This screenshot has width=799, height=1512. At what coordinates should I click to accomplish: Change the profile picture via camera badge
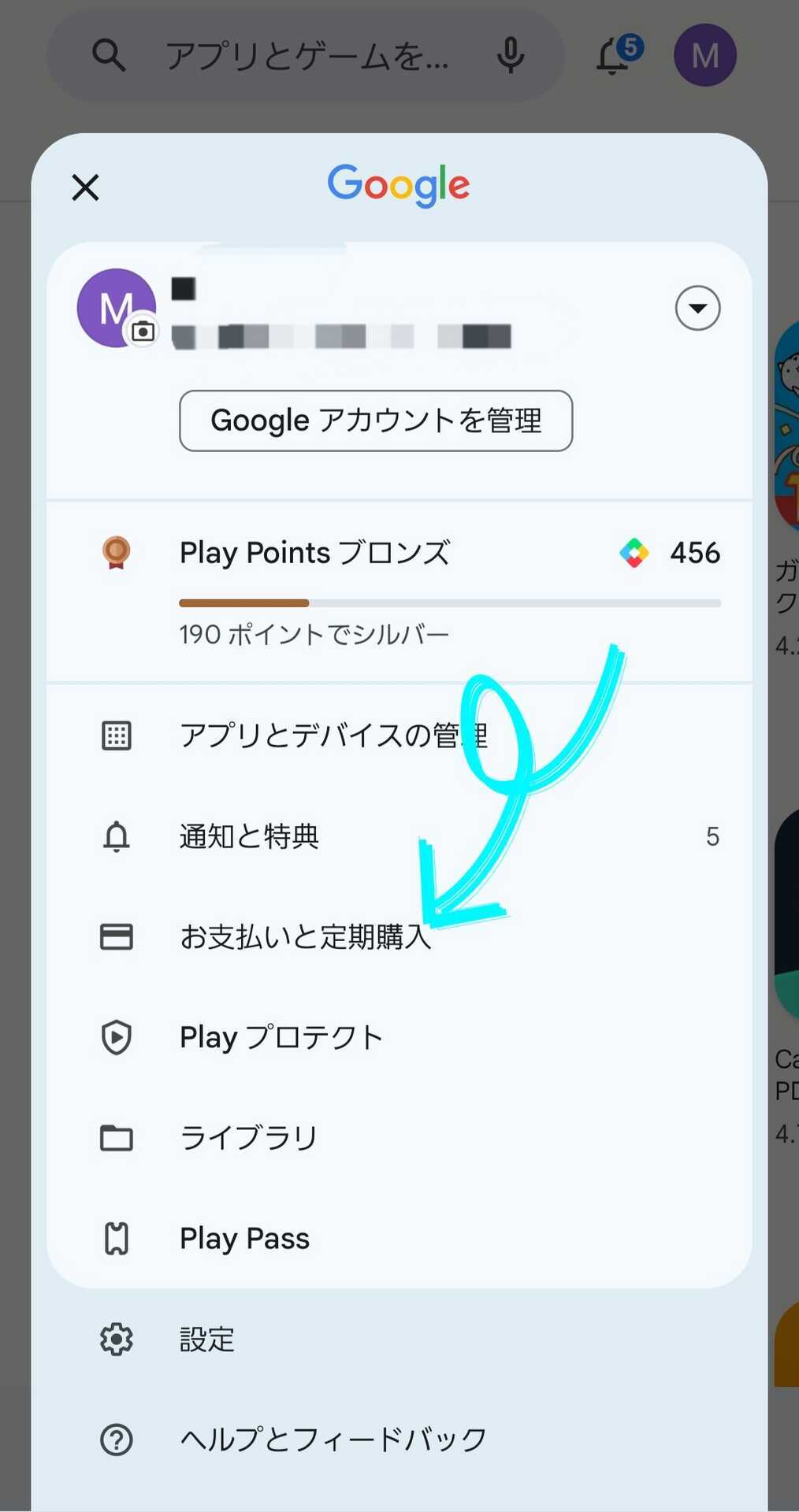[x=143, y=331]
